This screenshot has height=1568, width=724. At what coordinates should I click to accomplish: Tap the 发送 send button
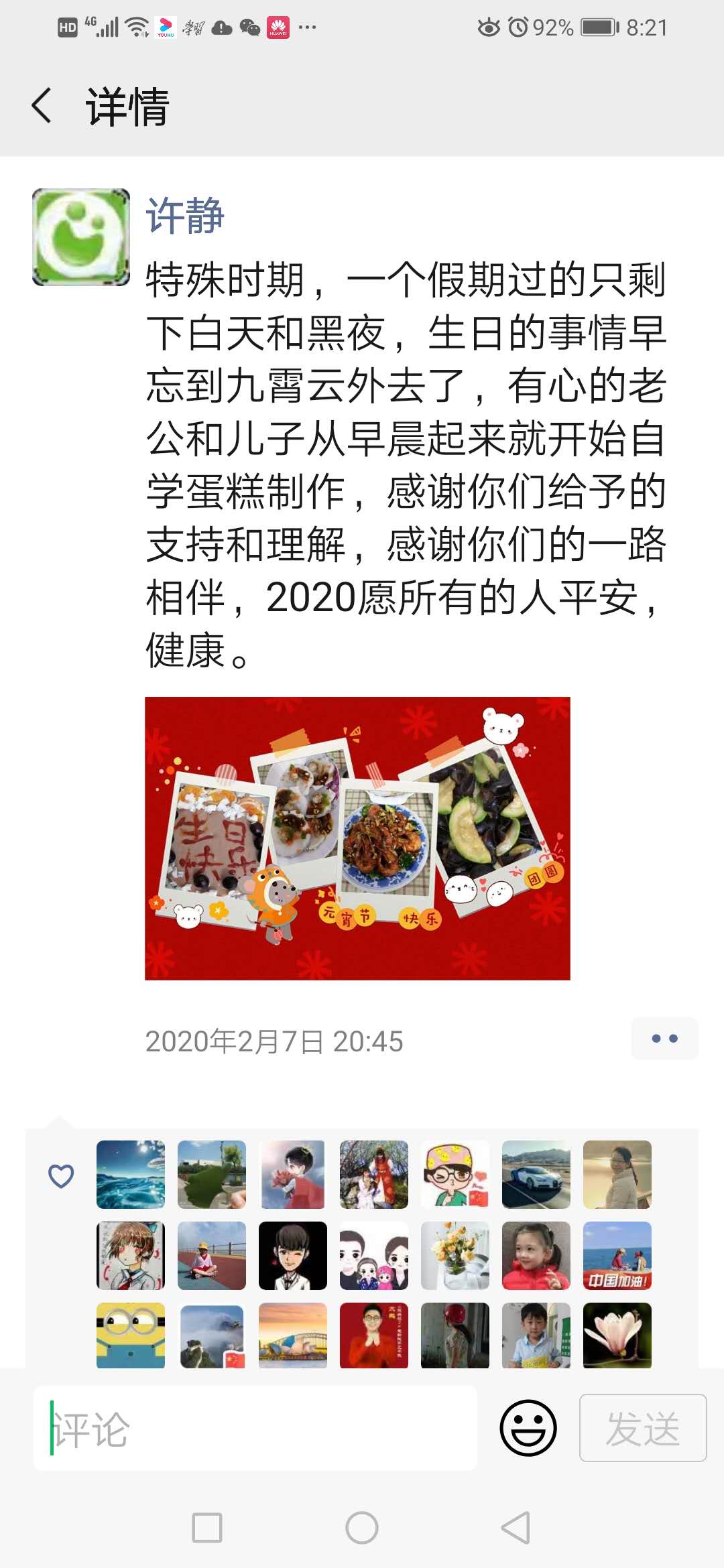pyautogui.click(x=642, y=1428)
